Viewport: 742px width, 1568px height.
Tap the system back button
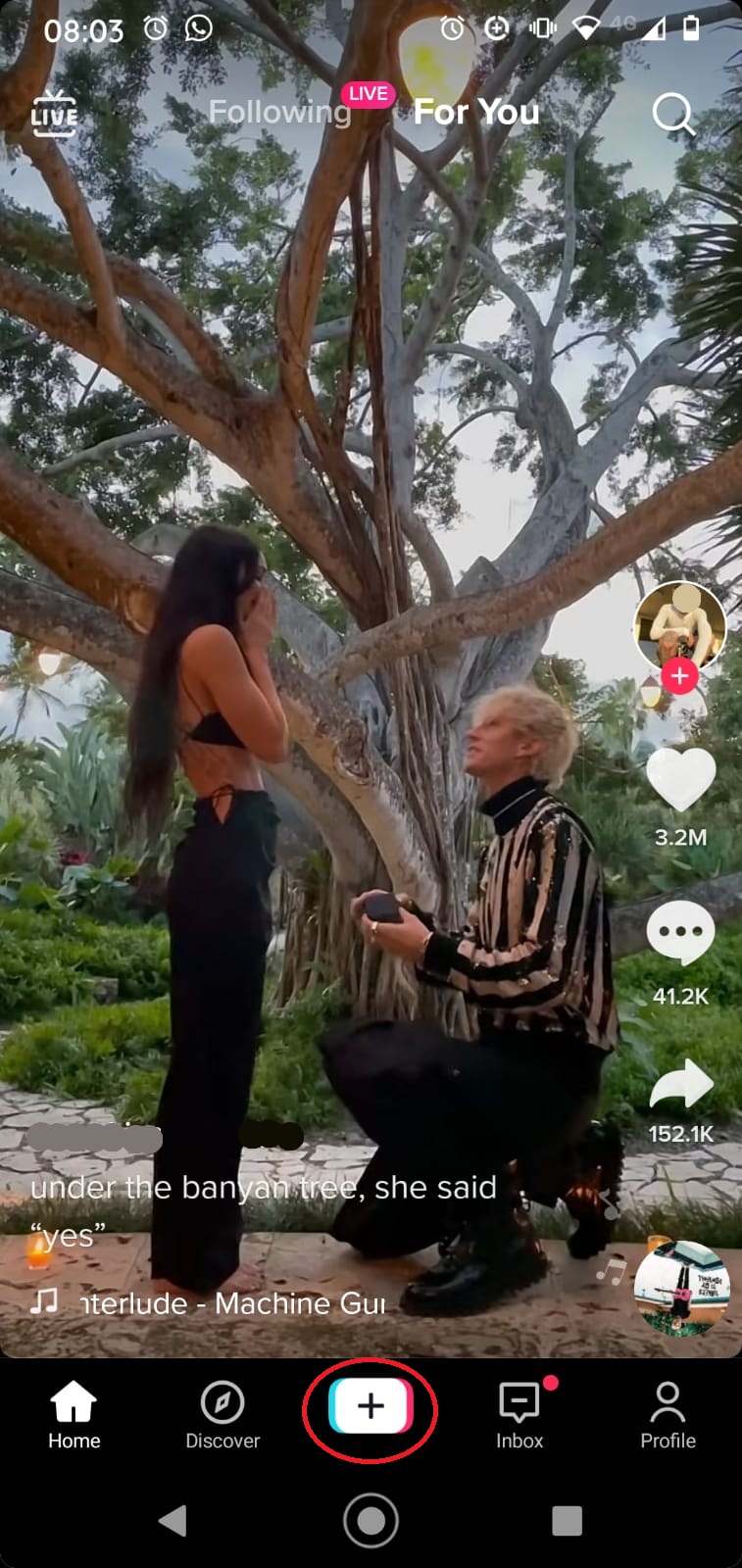(173, 1520)
